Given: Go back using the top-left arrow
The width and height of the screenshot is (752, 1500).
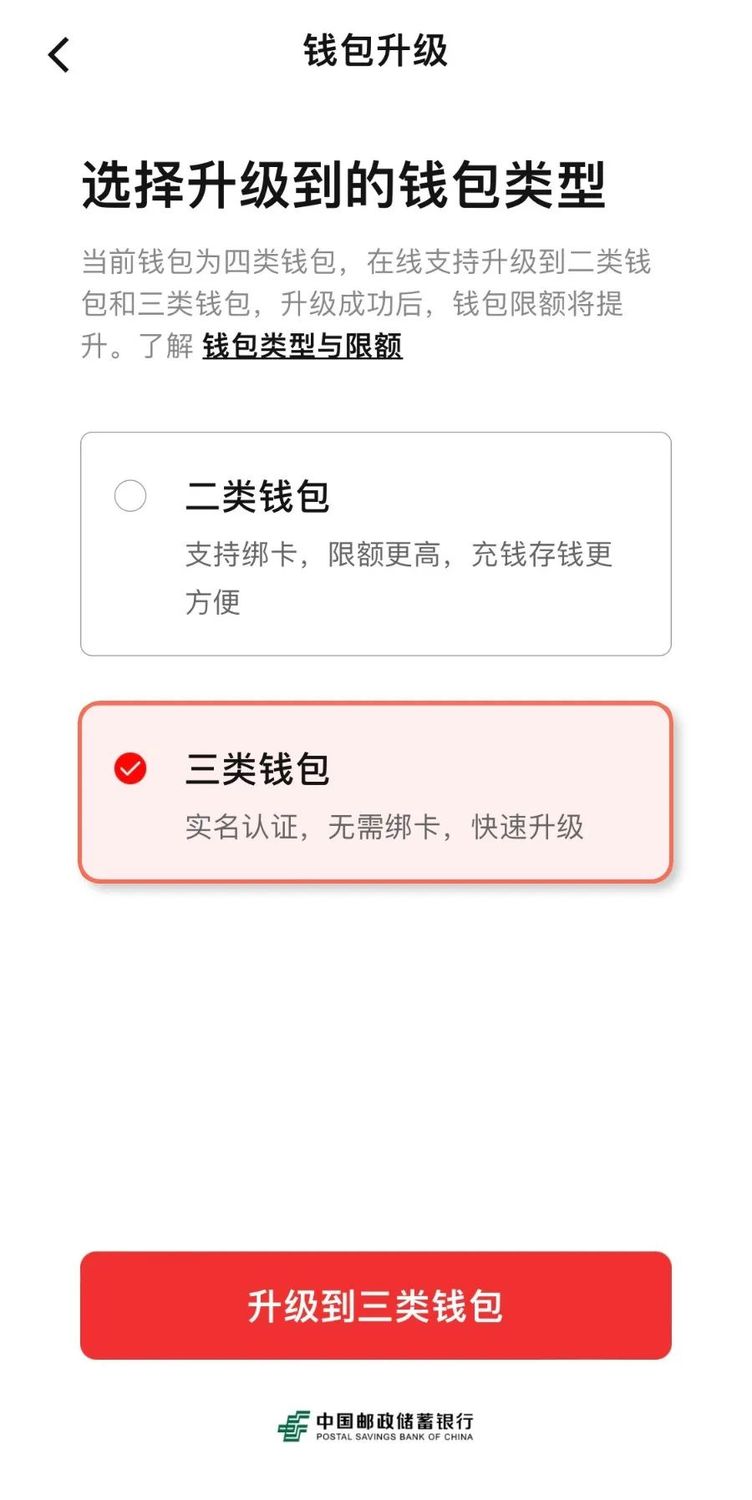Looking at the screenshot, I should (x=59, y=55).
